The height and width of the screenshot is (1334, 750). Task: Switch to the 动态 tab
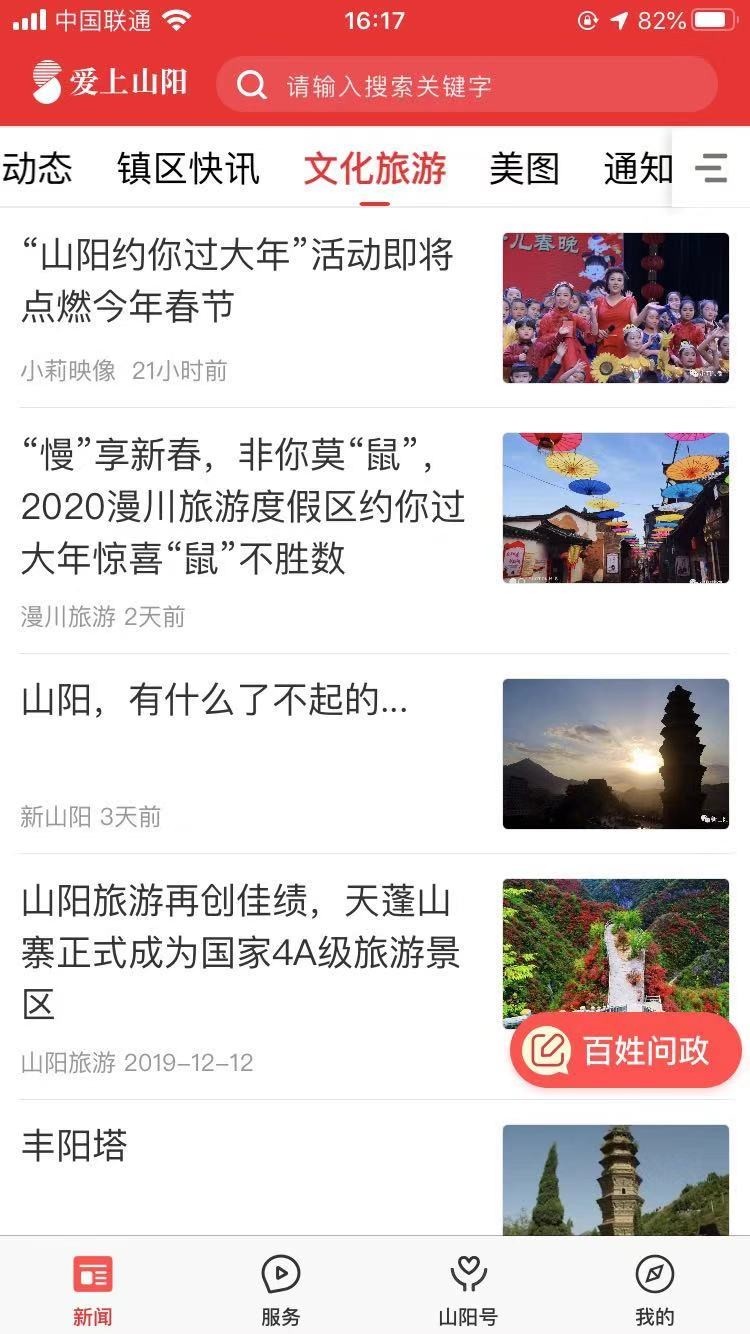(38, 168)
